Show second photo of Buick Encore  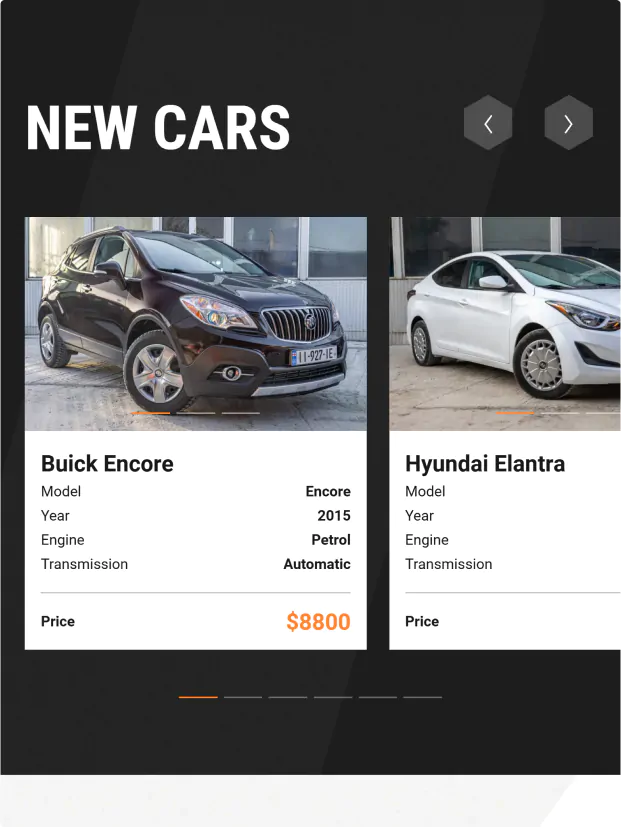[x=196, y=413]
